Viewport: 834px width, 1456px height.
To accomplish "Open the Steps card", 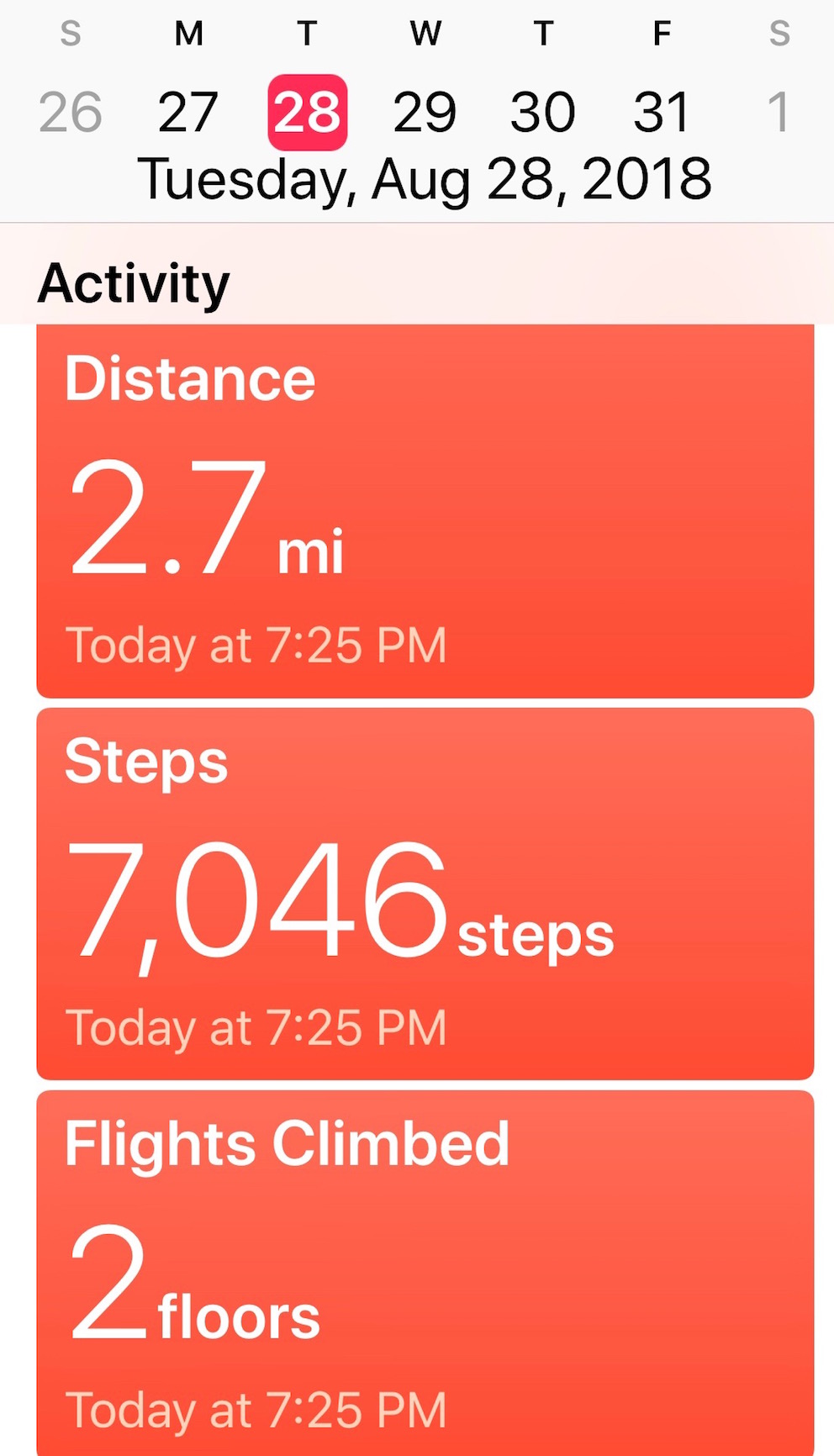I will (x=425, y=894).
